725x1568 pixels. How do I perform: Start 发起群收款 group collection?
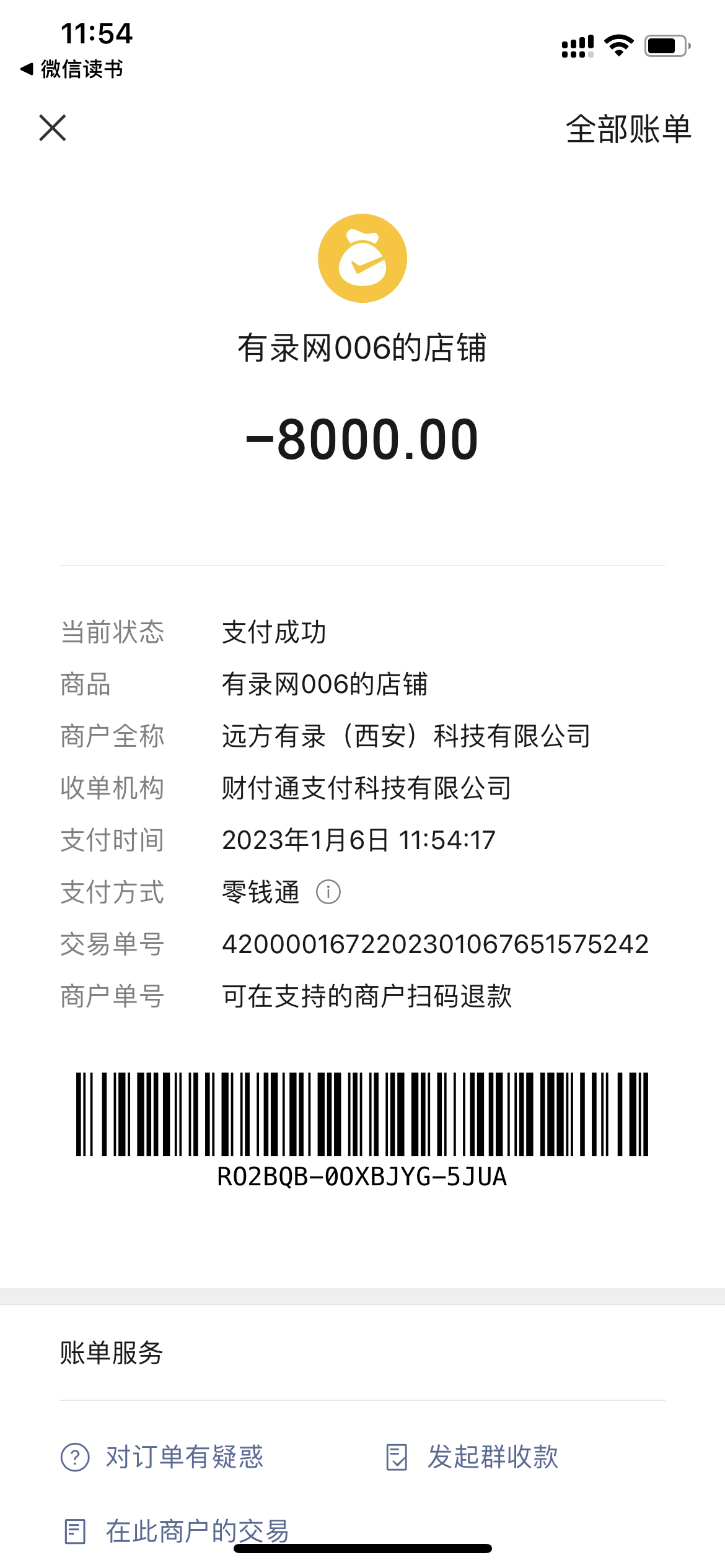tap(472, 1457)
